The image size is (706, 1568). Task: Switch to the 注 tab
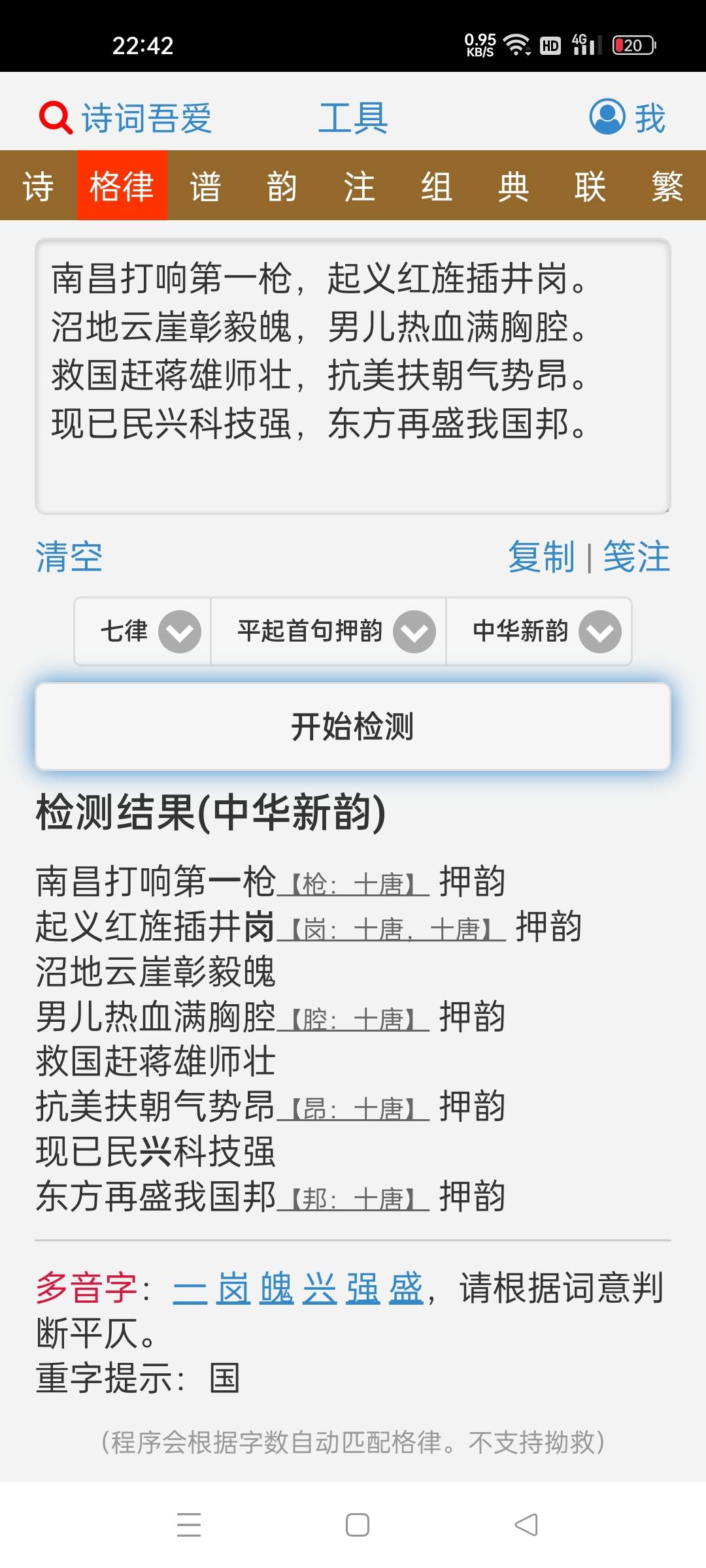coord(359,186)
